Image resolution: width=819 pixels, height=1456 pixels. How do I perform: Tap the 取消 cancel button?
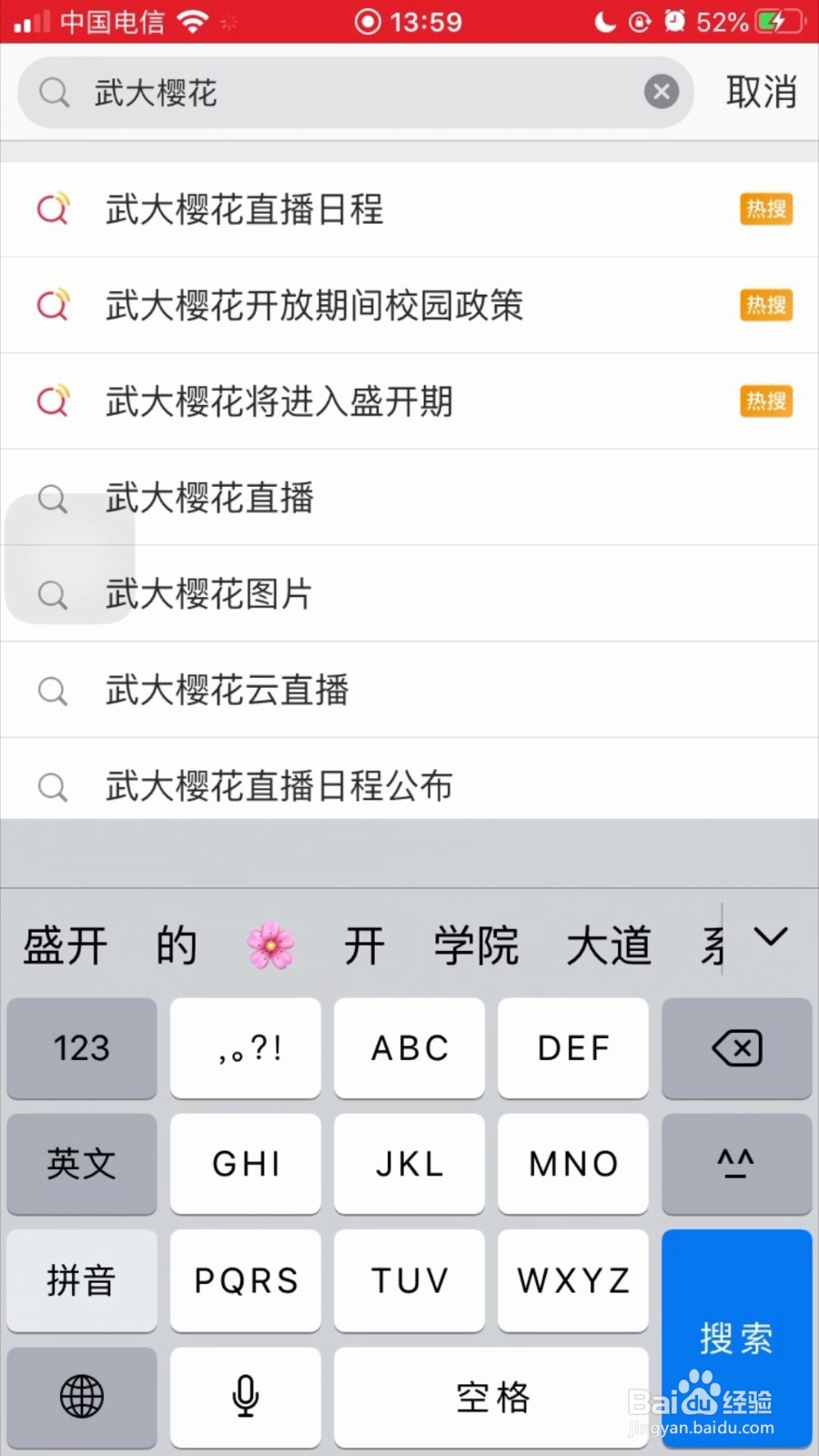762,91
